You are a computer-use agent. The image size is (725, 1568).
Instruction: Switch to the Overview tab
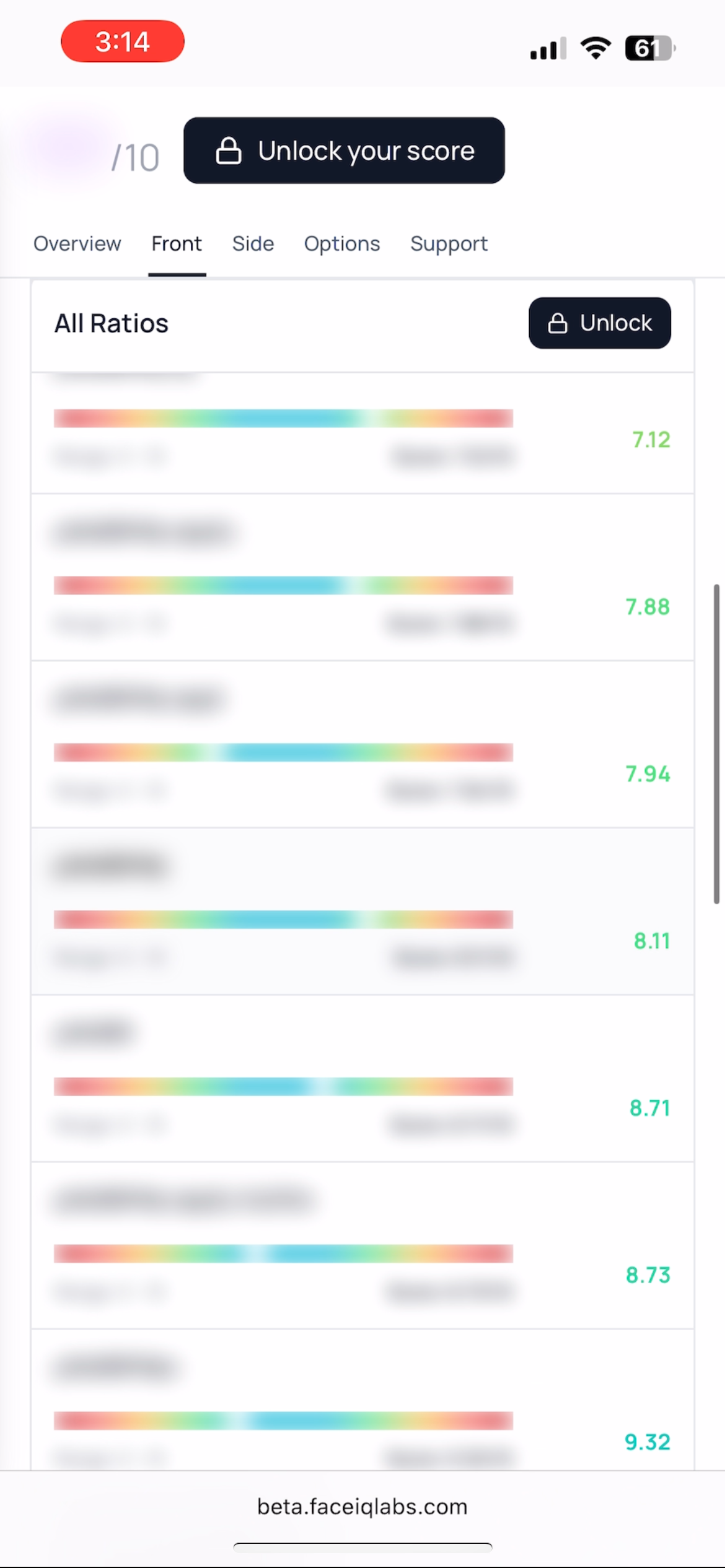[77, 244]
